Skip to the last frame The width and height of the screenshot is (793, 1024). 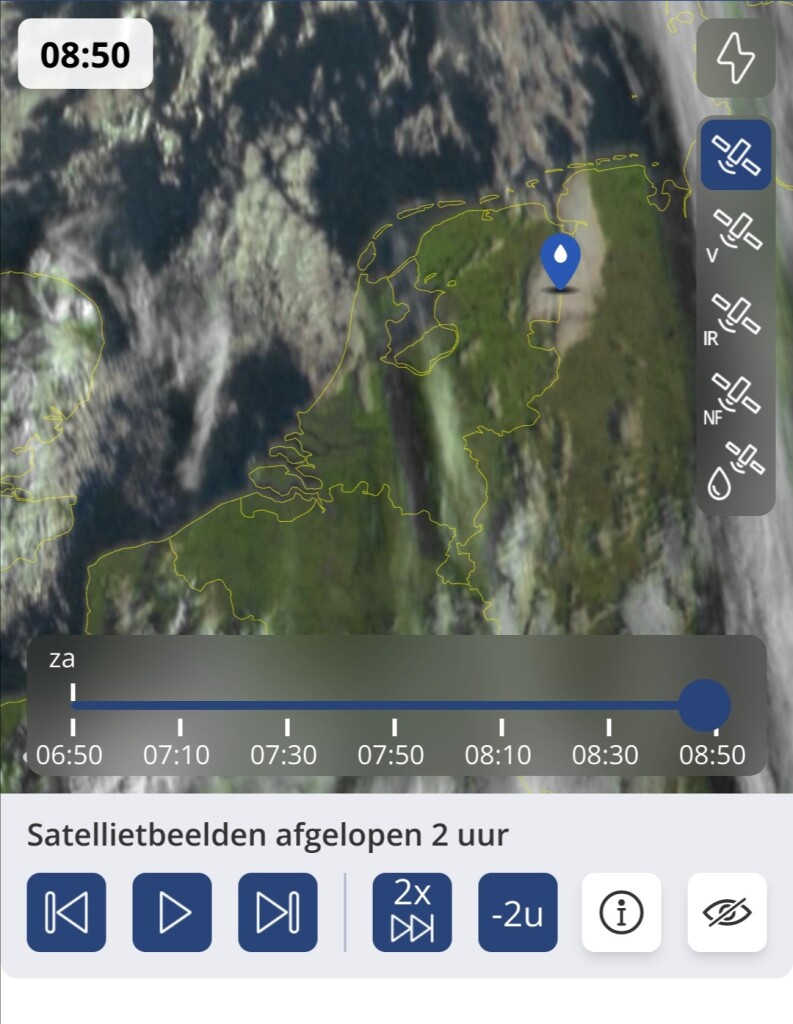278,912
